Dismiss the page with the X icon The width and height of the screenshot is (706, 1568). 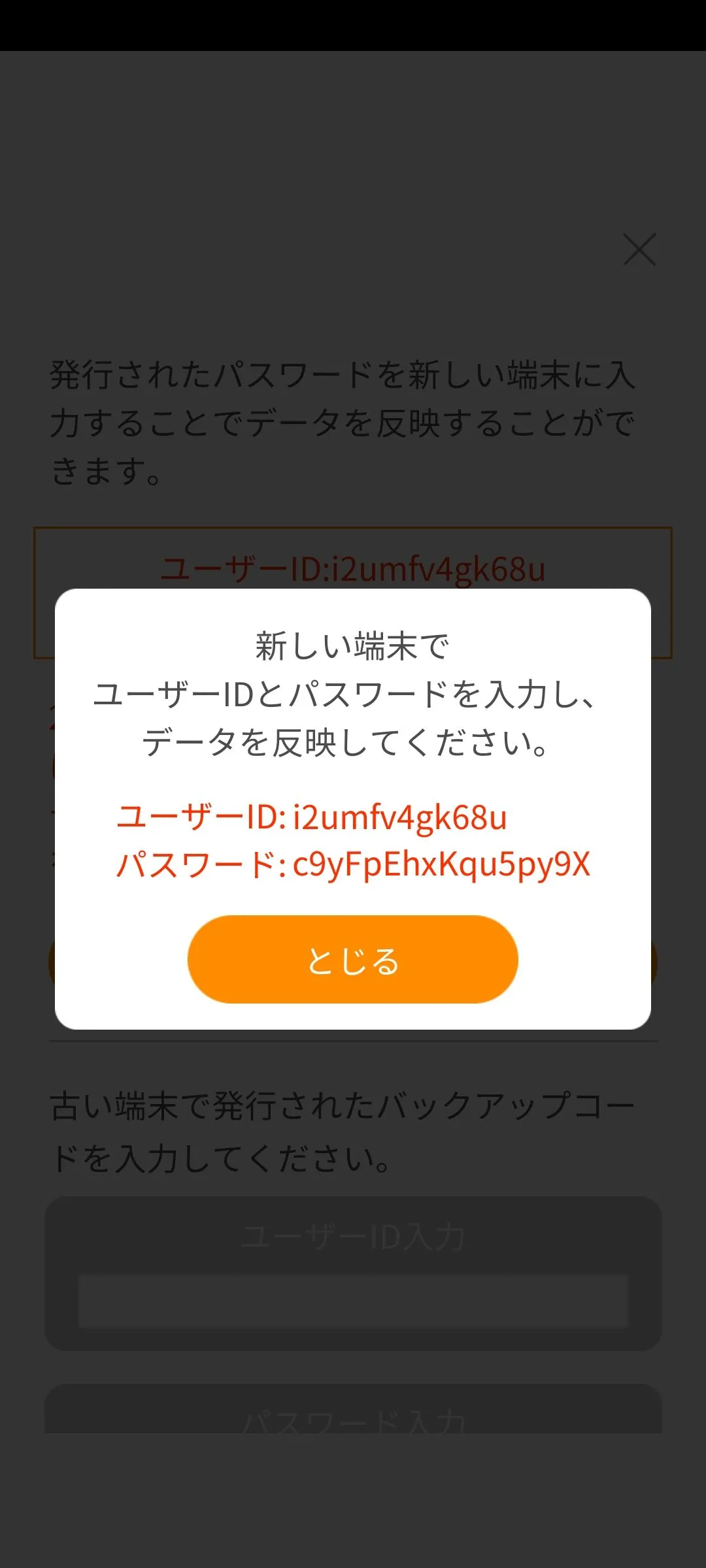[639, 250]
